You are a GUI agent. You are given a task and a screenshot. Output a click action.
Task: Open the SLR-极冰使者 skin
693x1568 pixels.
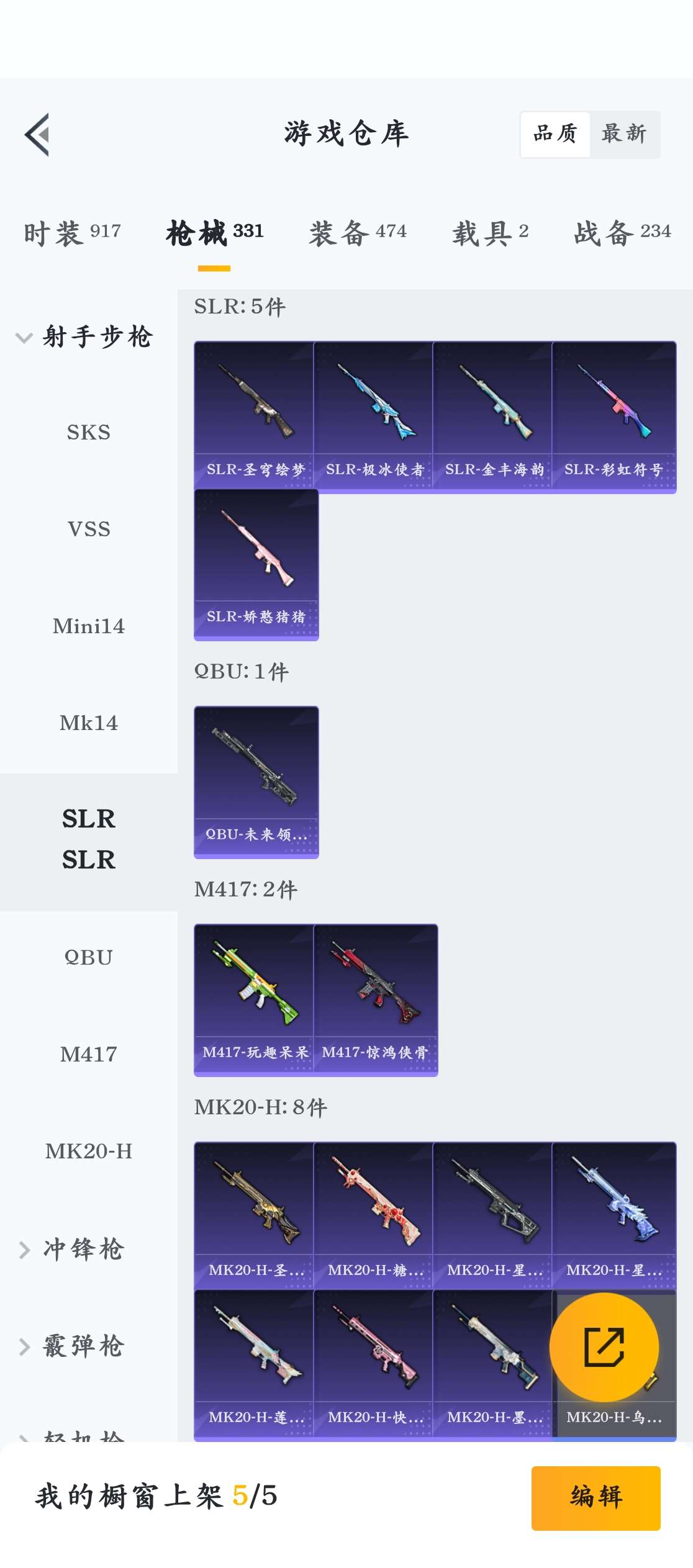coord(374,416)
